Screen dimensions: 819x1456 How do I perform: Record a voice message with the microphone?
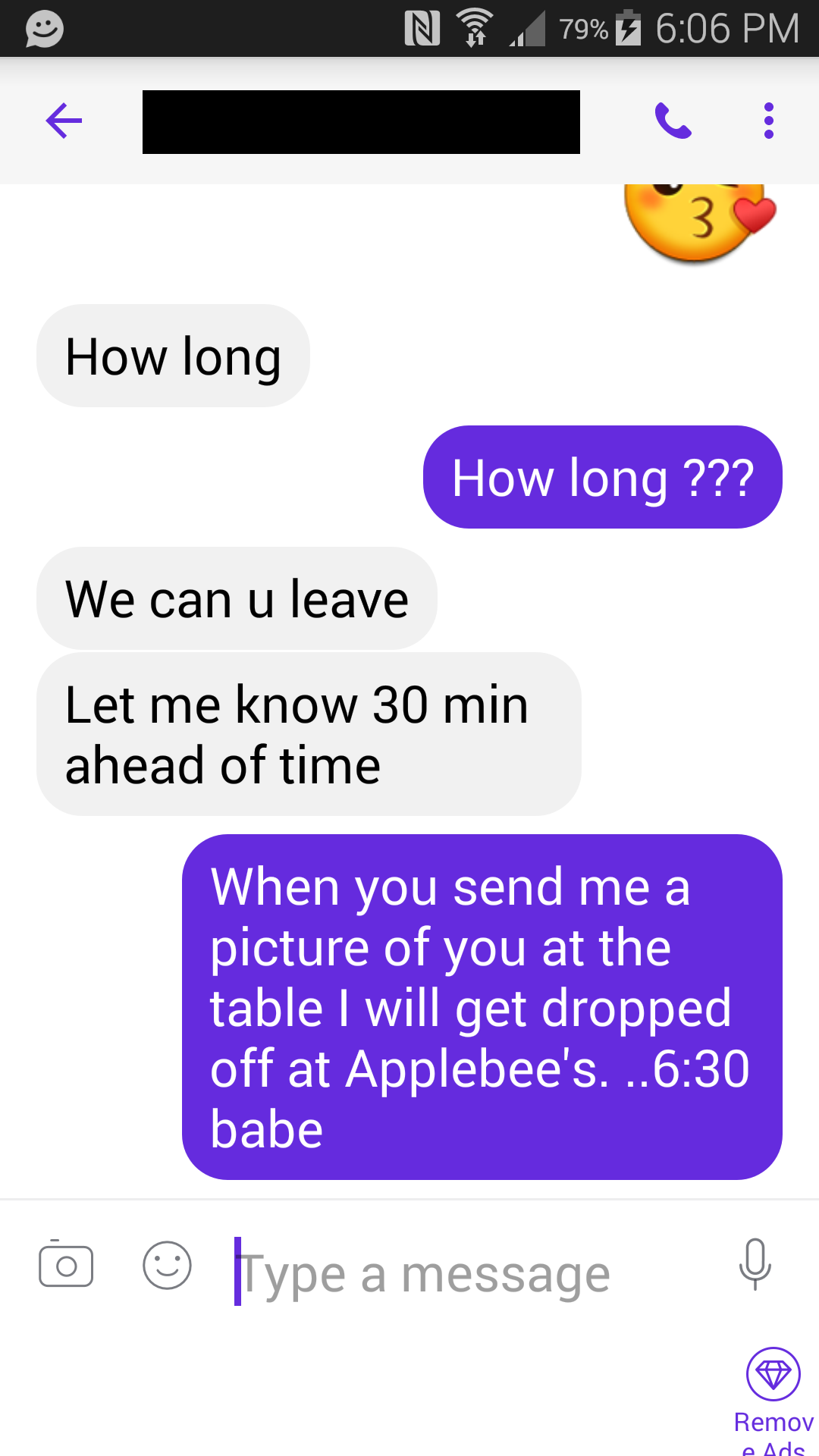point(755,1265)
